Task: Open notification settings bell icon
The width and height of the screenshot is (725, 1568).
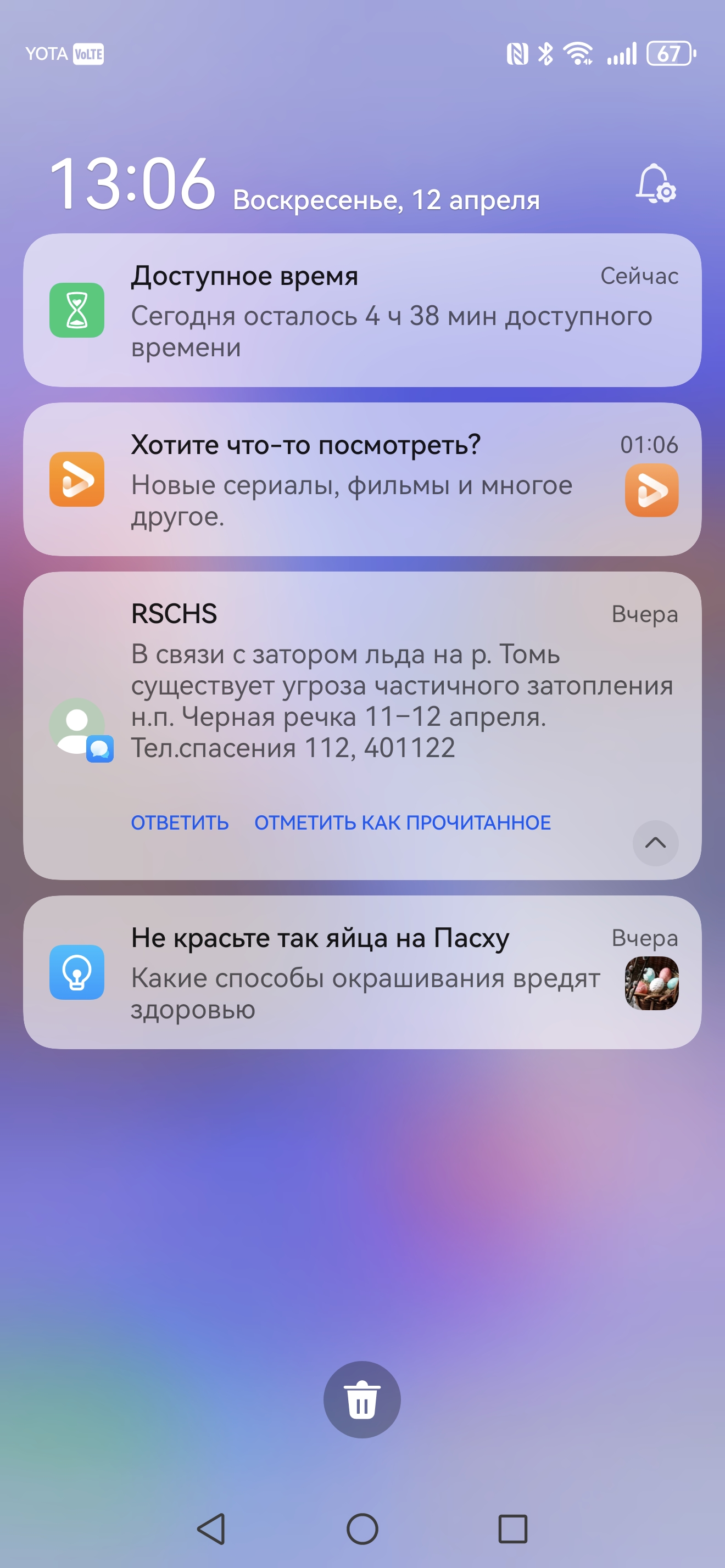Action: [x=655, y=183]
